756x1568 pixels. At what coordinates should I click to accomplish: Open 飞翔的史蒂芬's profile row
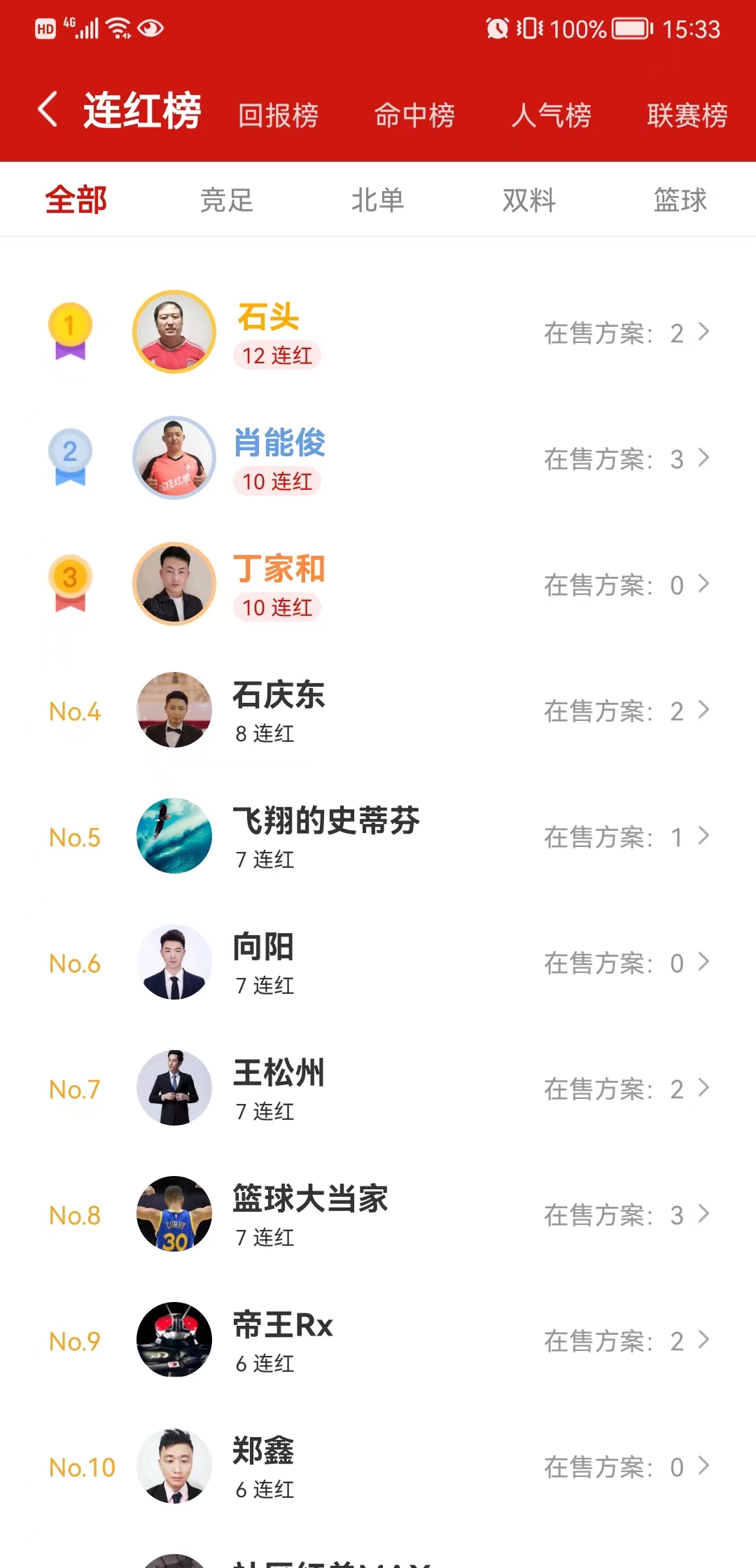[378, 836]
